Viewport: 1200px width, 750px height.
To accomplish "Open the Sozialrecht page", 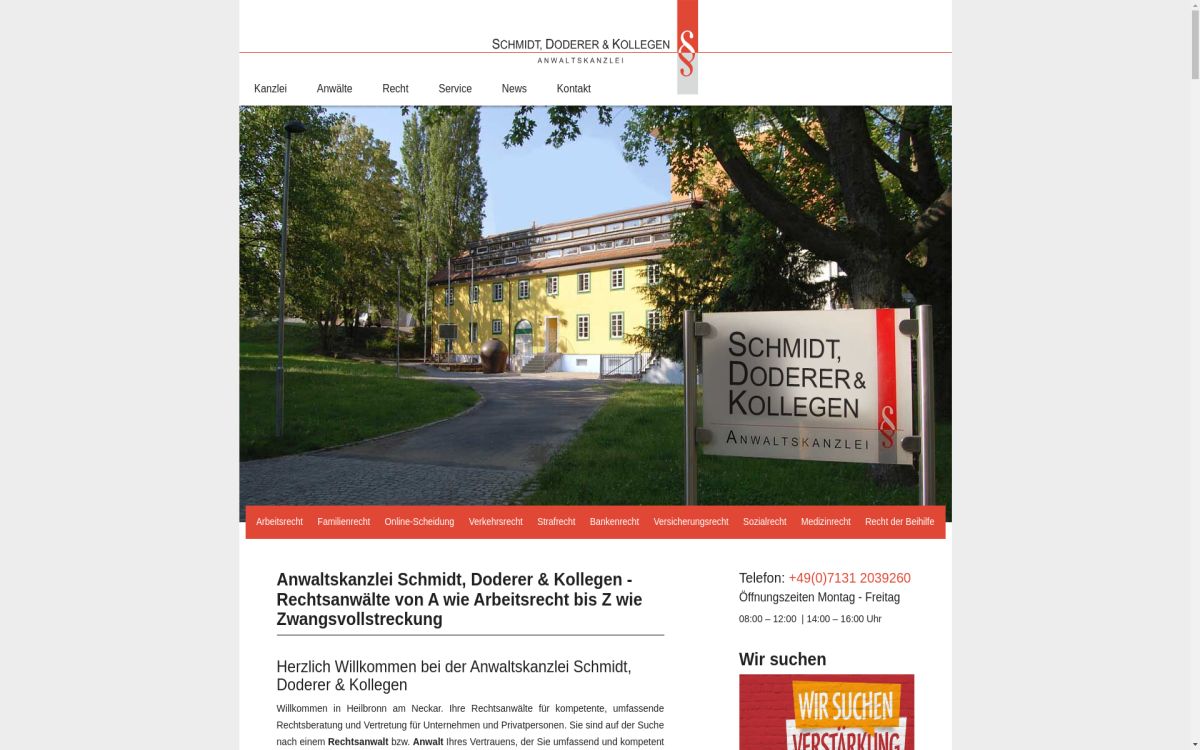I will click(764, 522).
